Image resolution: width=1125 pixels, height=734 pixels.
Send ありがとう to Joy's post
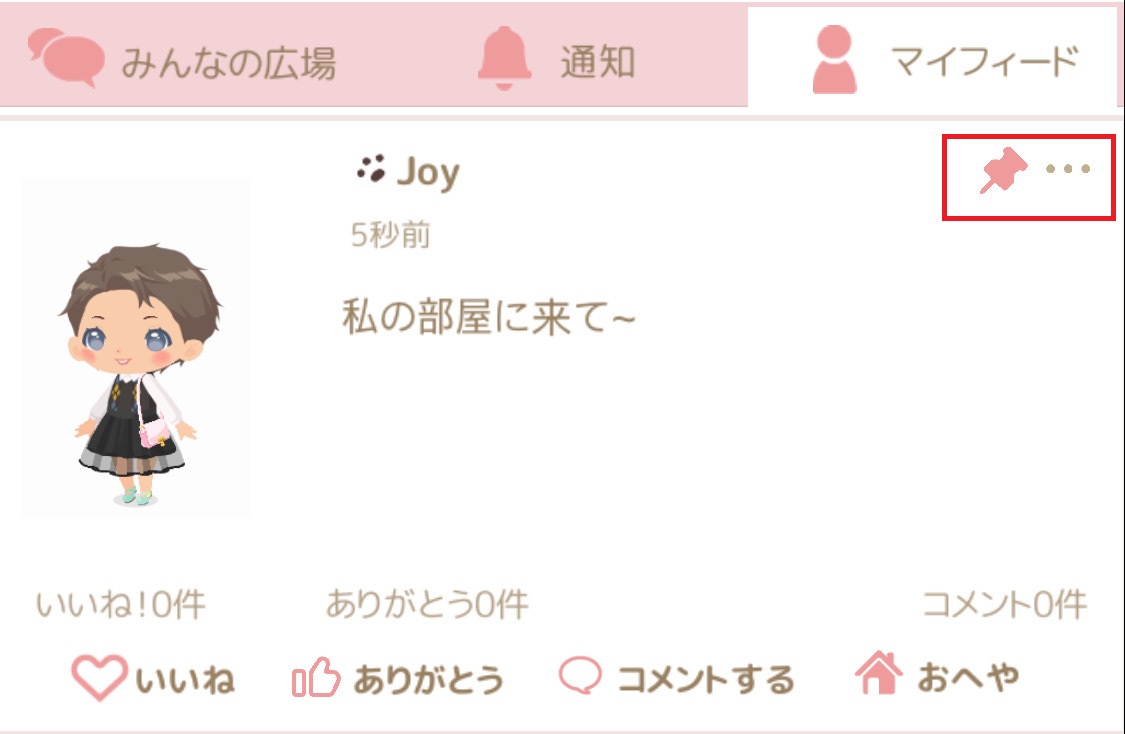coord(398,679)
